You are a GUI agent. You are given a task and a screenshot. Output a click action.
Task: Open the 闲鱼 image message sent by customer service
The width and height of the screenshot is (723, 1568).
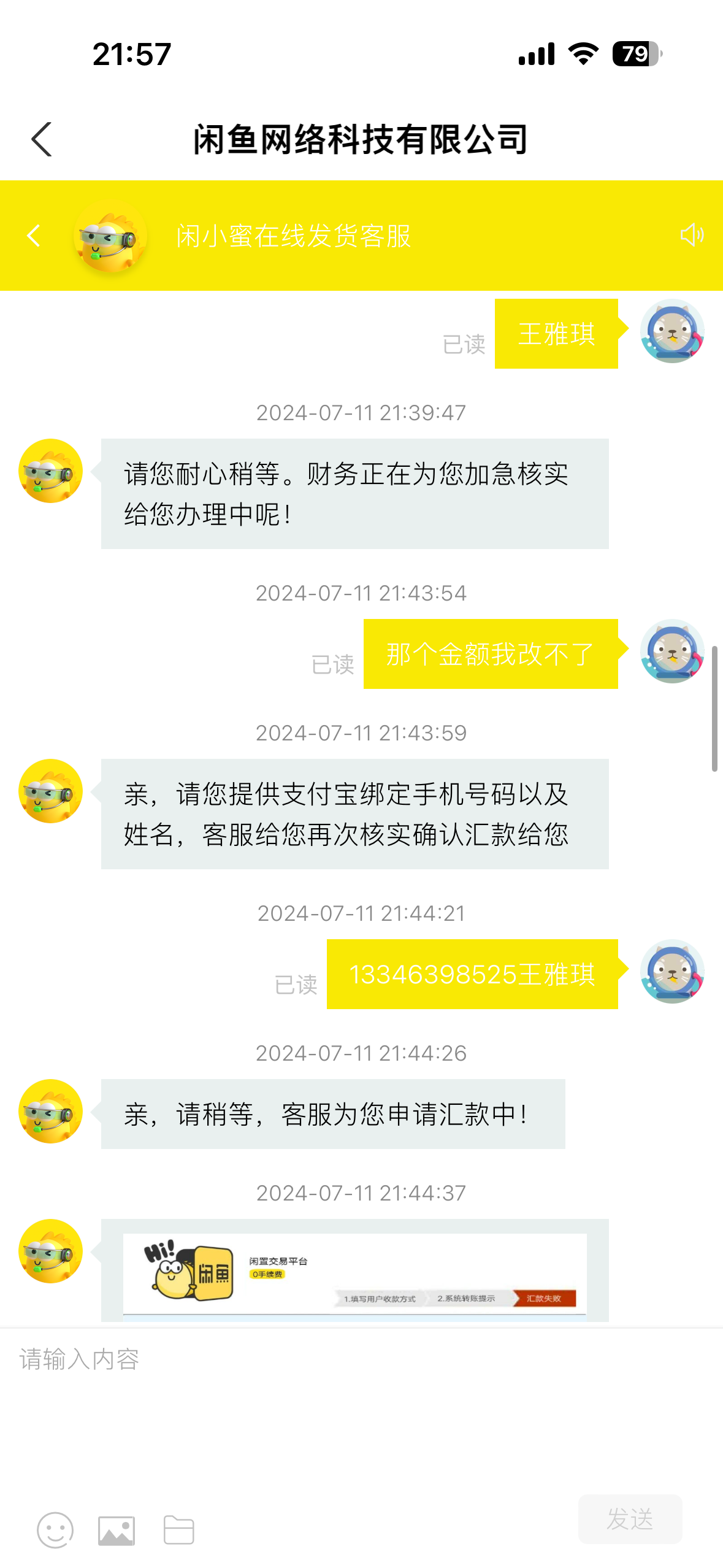point(354,1274)
